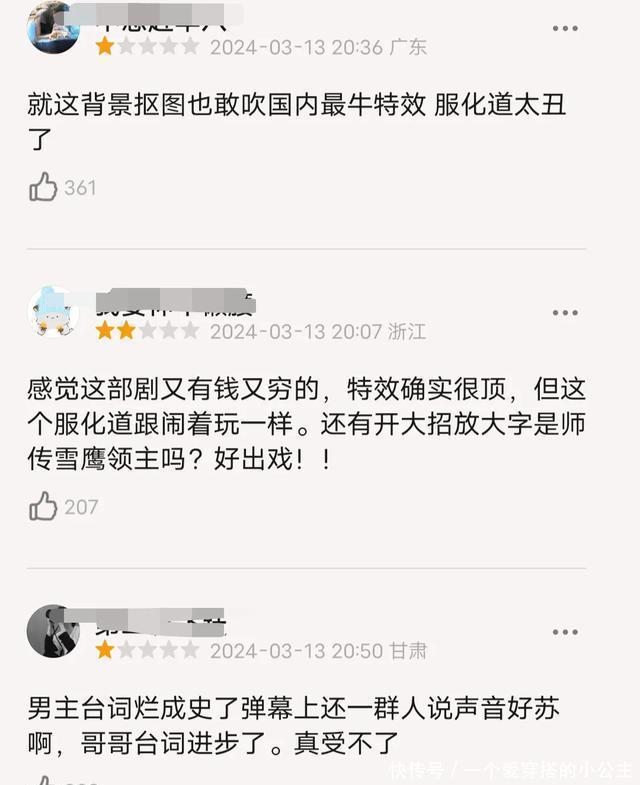Open overflow menu on the 甘肃 20:50 review
Screen dimensions: 640x785
pyautogui.click(x=565, y=633)
